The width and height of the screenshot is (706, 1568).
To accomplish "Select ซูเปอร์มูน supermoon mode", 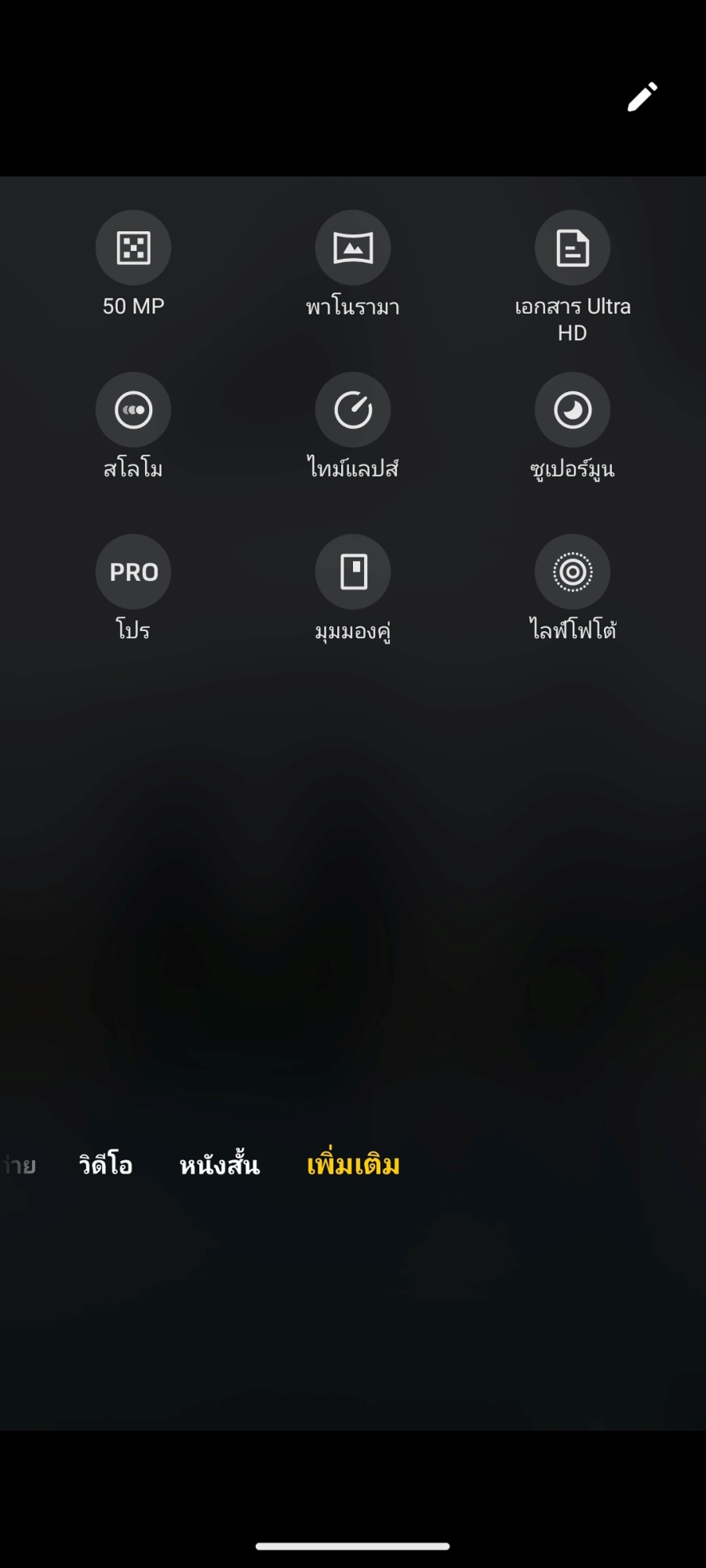I will click(x=573, y=410).
